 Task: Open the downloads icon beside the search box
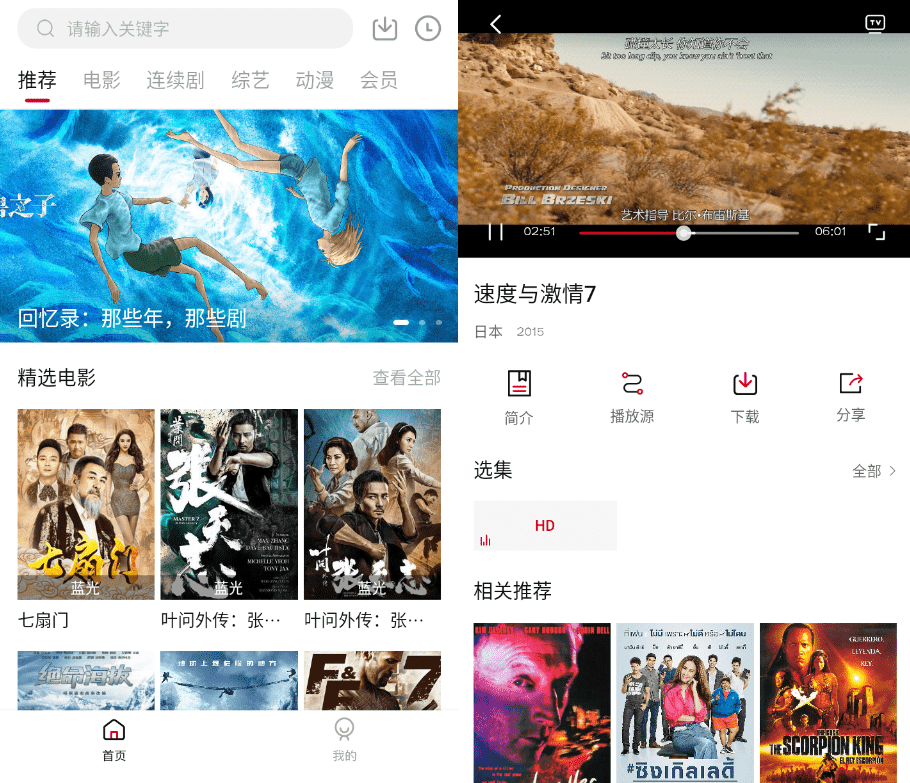click(x=385, y=29)
